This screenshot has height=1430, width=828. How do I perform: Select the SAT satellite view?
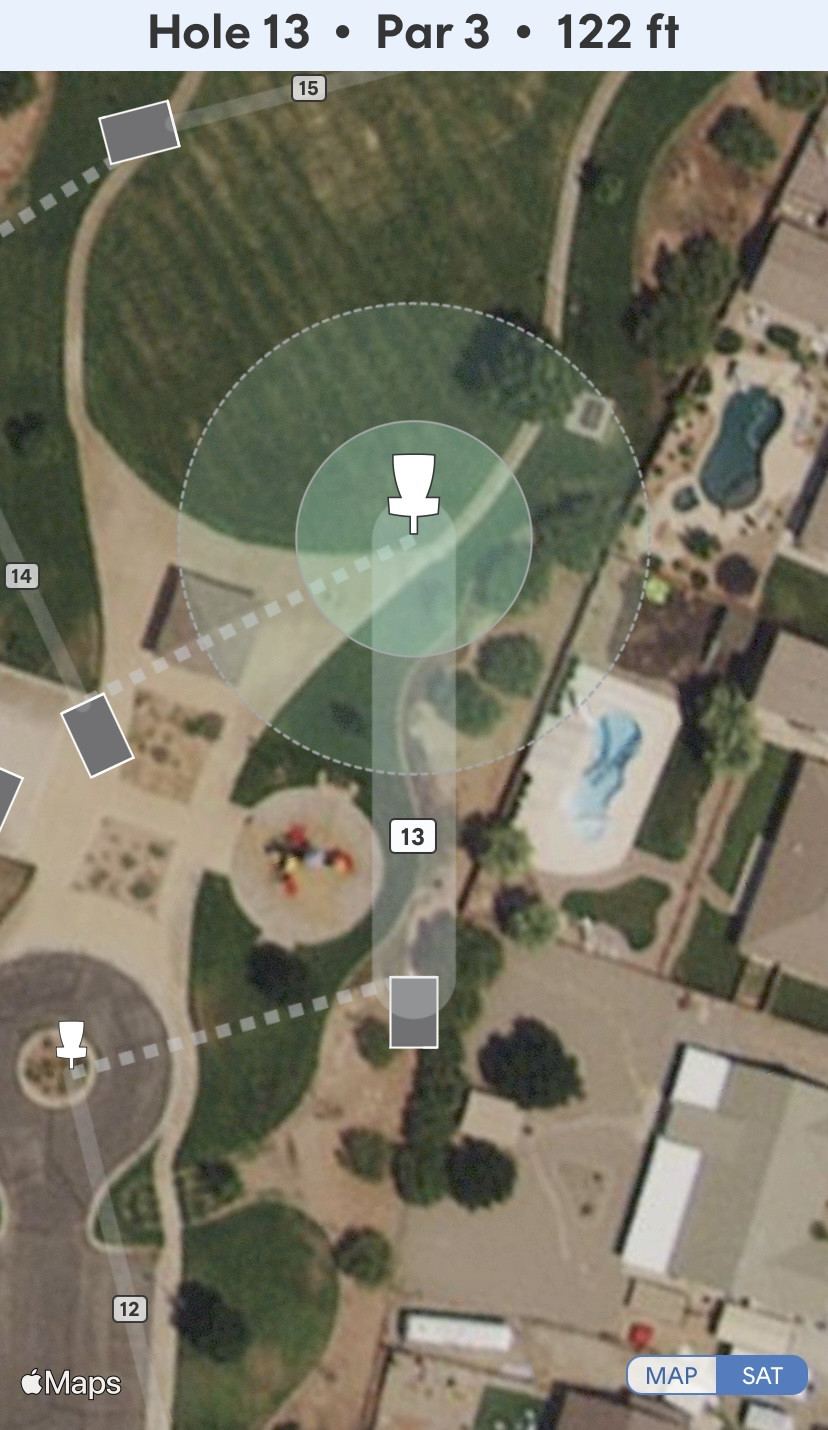pos(762,1375)
